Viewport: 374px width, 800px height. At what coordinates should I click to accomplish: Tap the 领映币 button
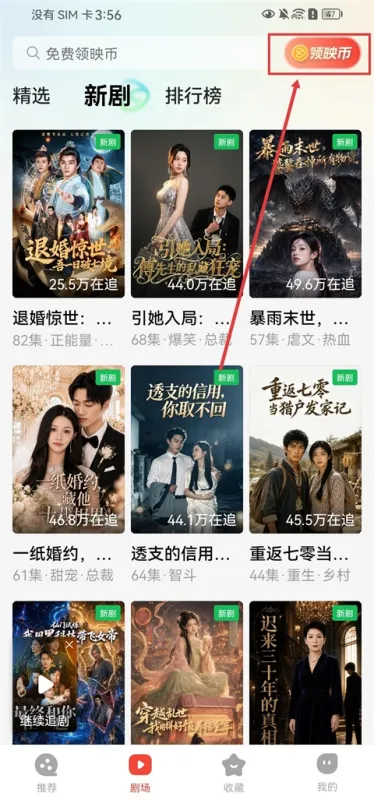coord(322,53)
